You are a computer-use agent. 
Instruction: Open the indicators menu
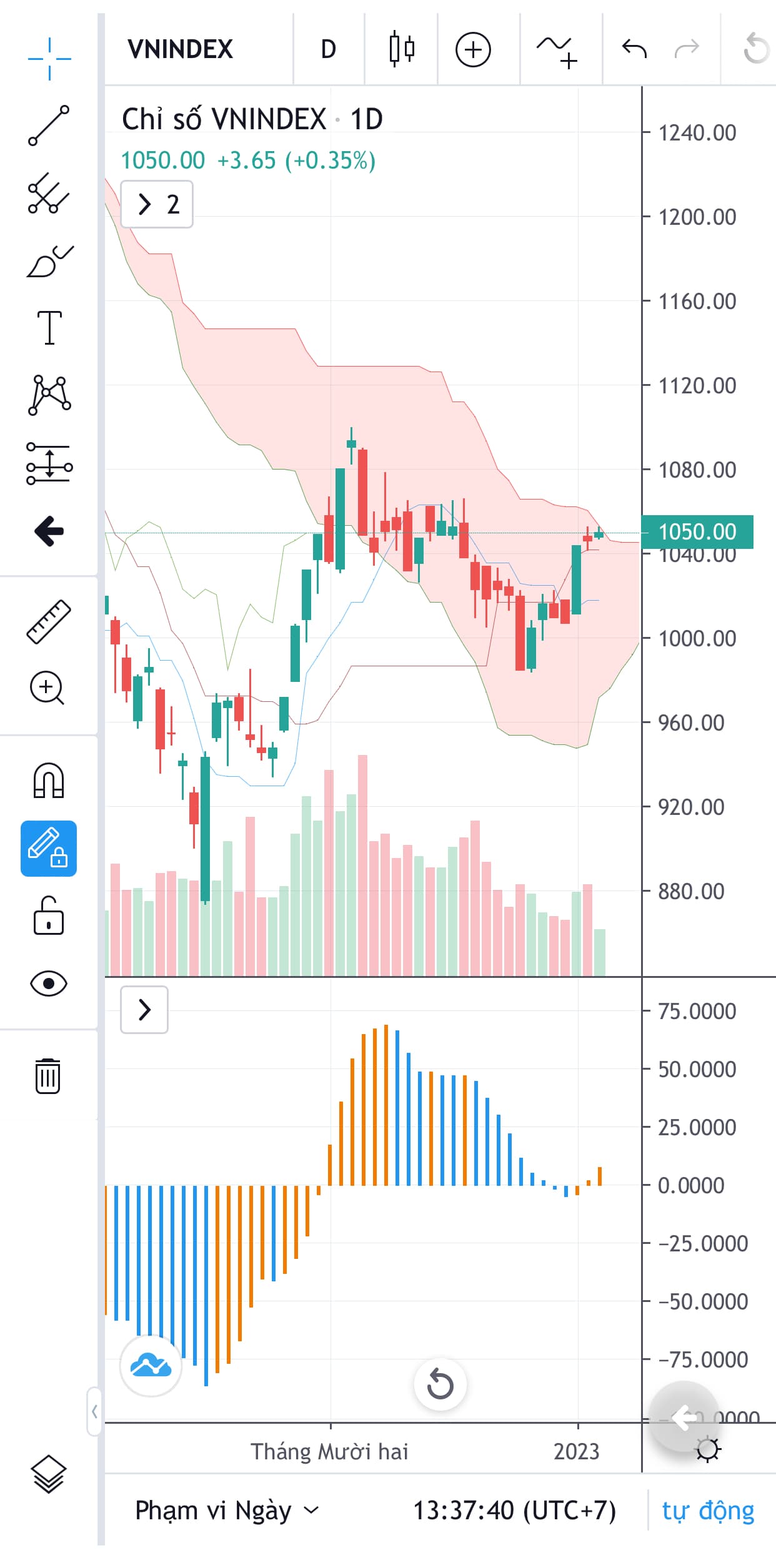[557, 51]
